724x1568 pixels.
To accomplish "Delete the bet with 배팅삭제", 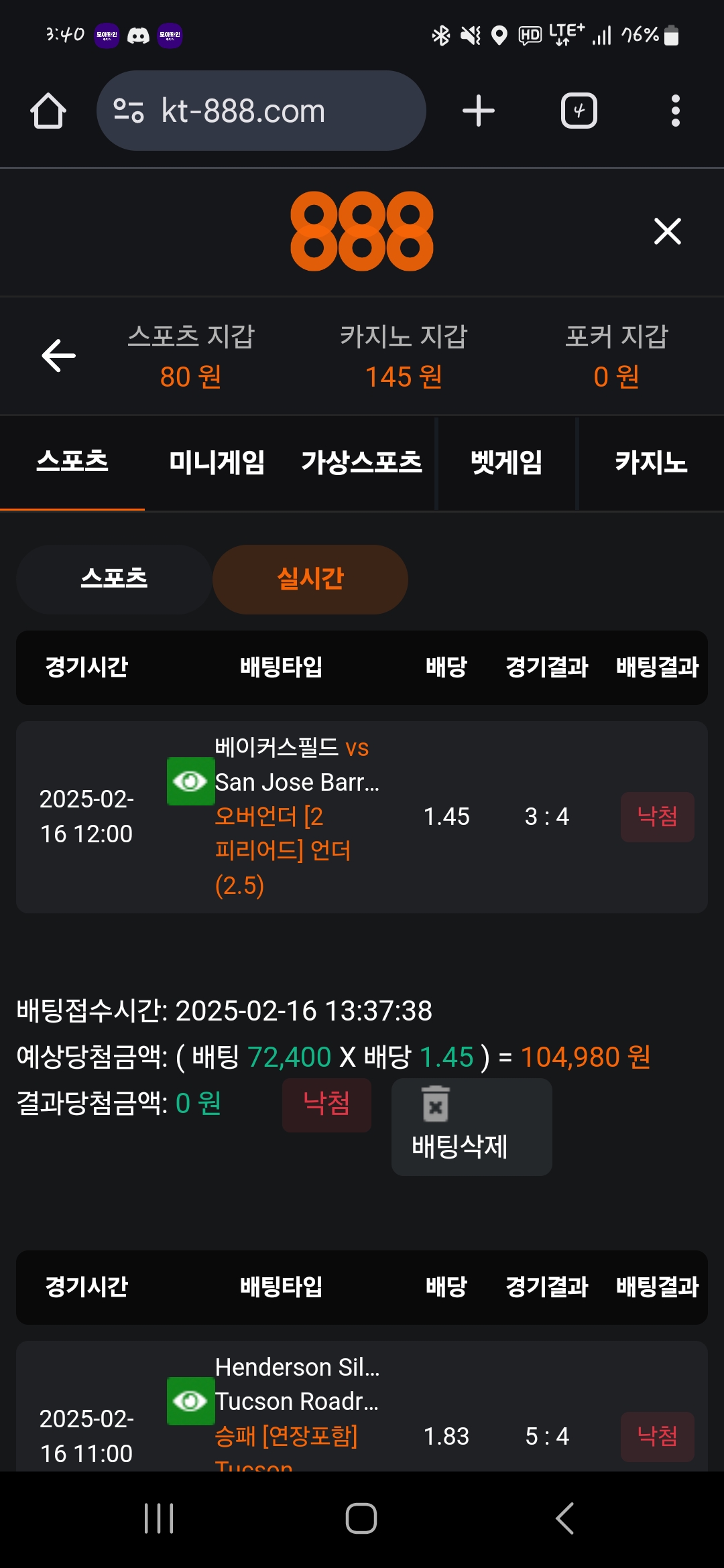I will tap(471, 1126).
